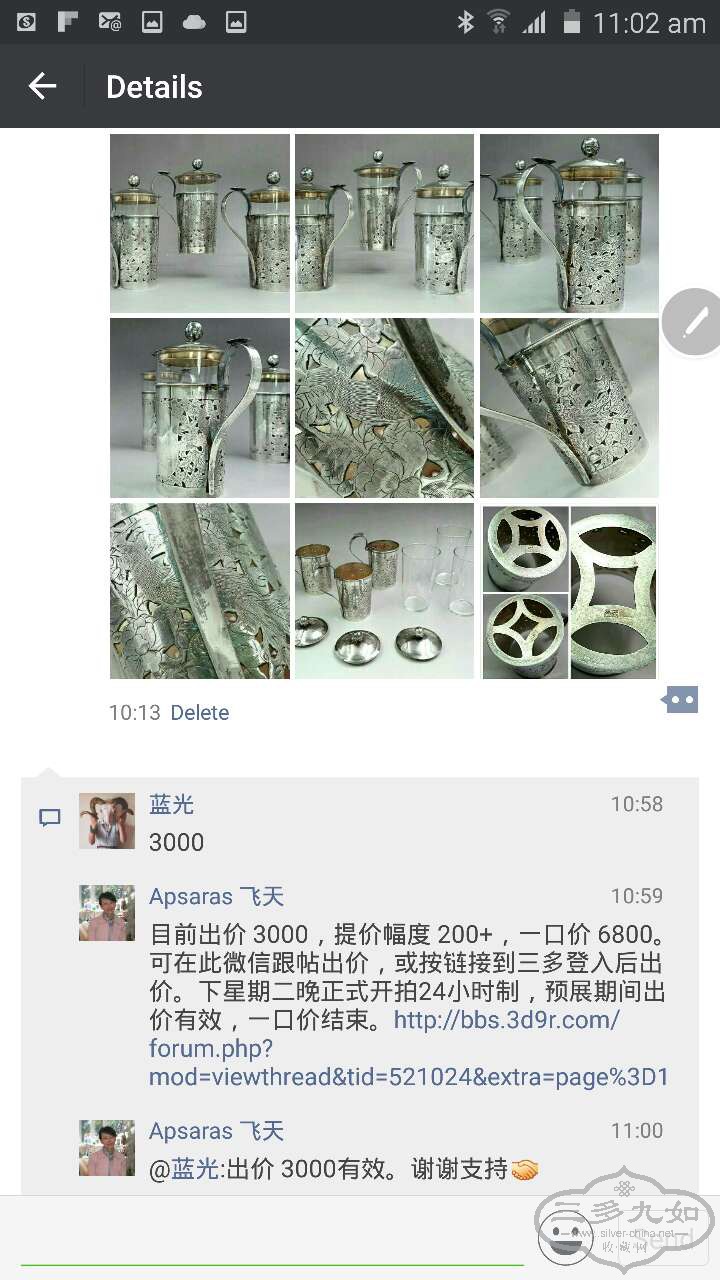Tap the floating pencil edit button

[x=694, y=322]
